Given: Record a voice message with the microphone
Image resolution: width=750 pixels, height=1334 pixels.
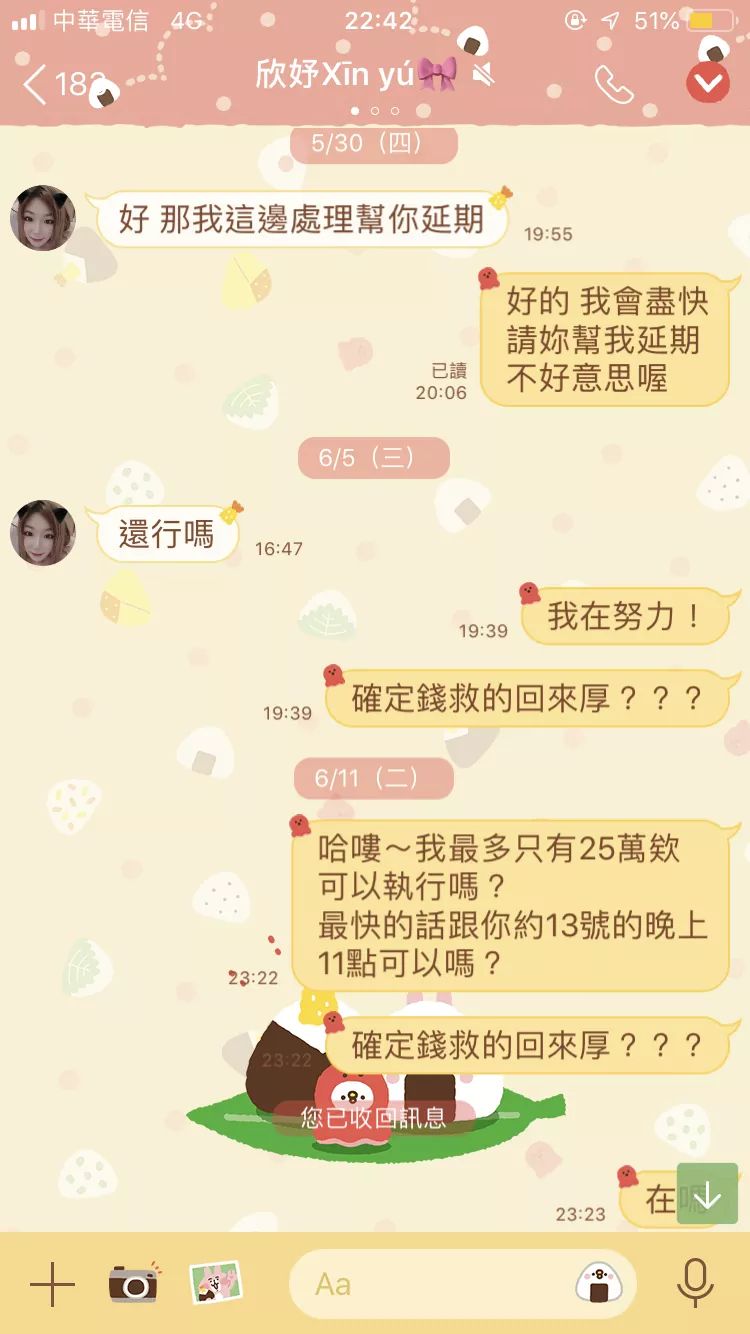Looking at the screenshot, I should pos(694,1283).
